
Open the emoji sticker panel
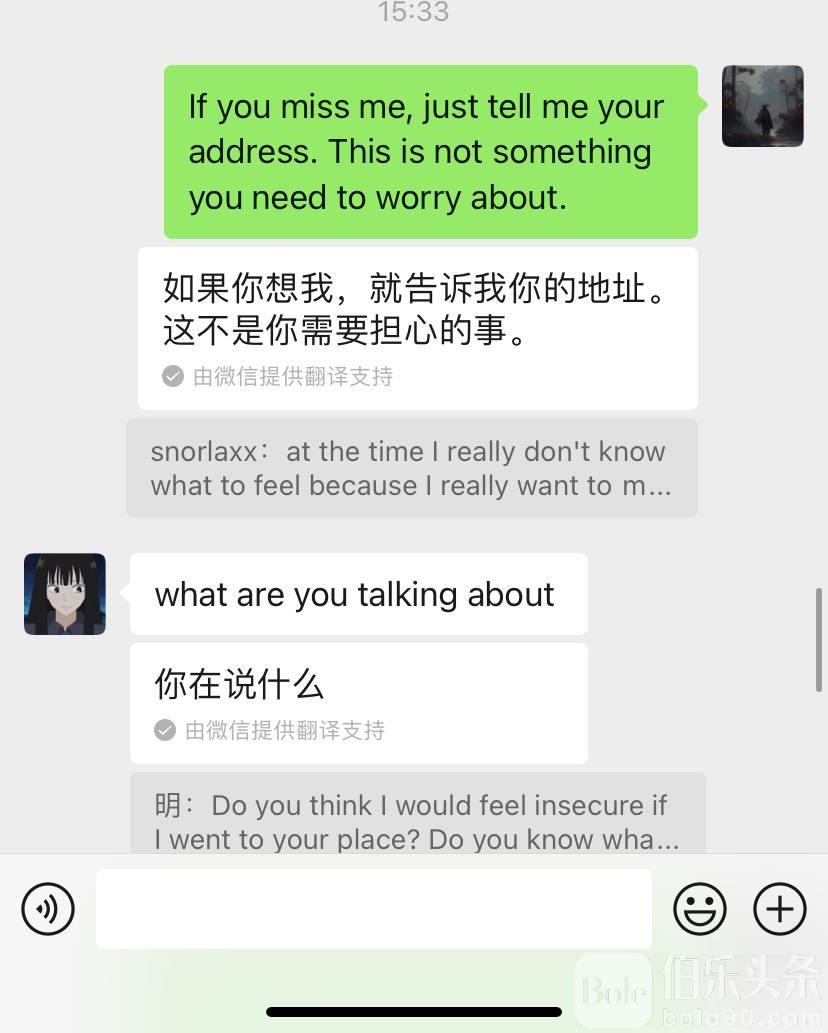pos(700,909)
